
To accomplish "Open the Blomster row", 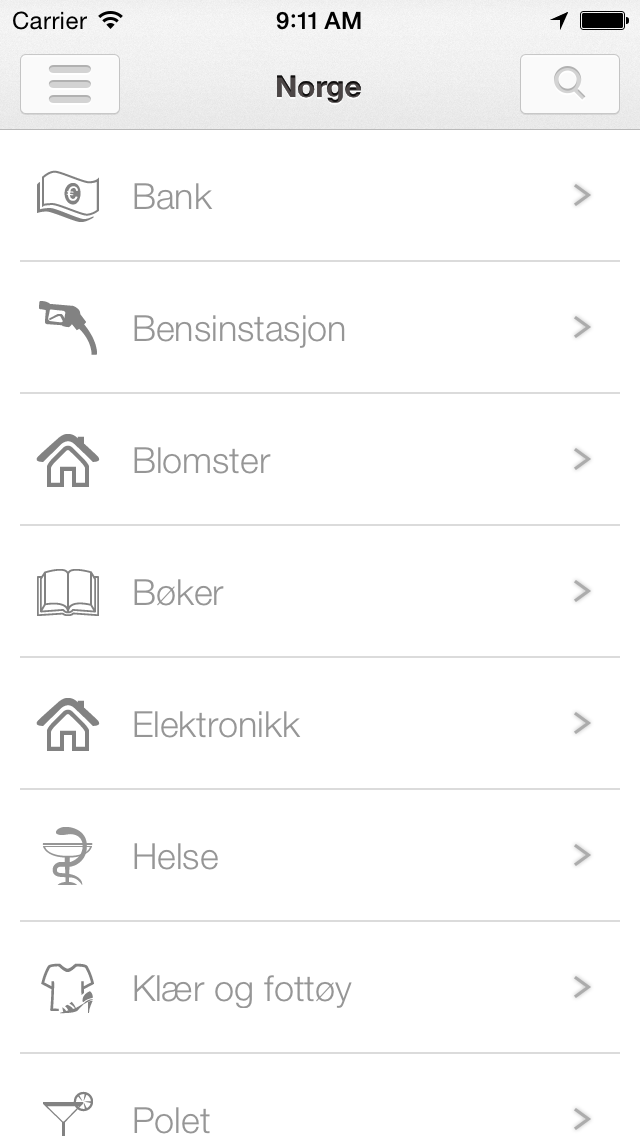I will click(320, 459).
